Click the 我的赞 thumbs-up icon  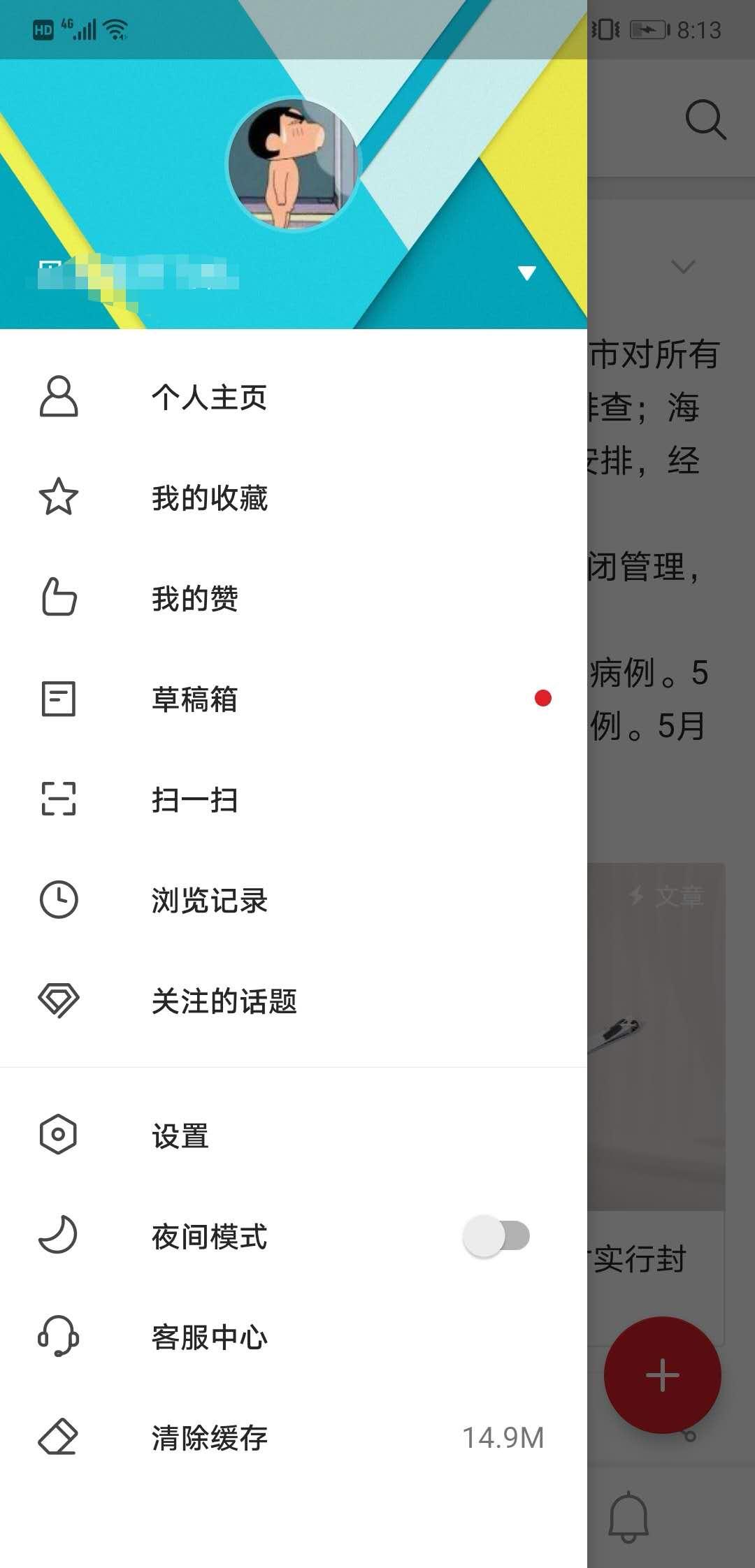[59, 598]
